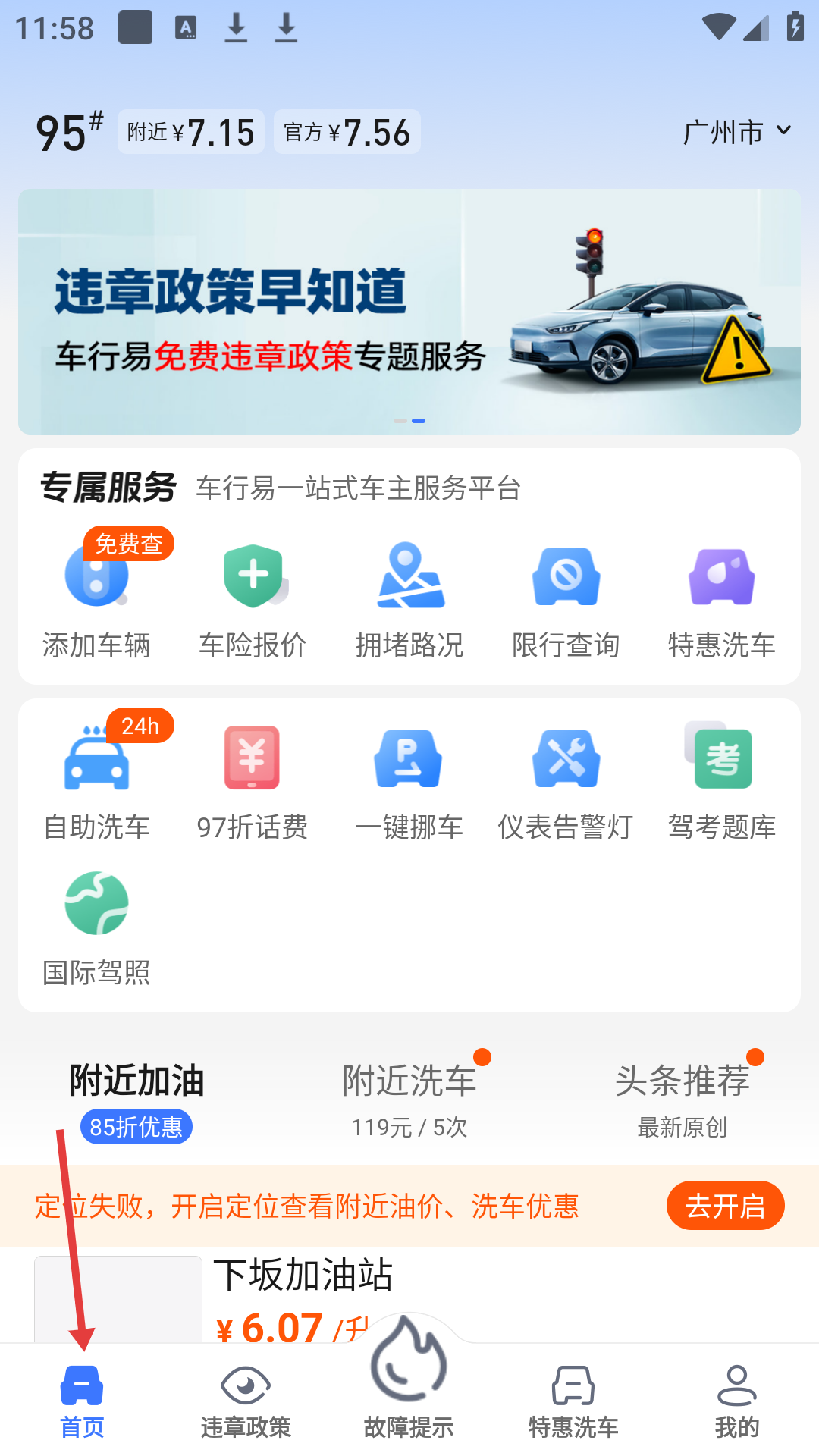Select 97折话费 phone recharge

point(253,781)
